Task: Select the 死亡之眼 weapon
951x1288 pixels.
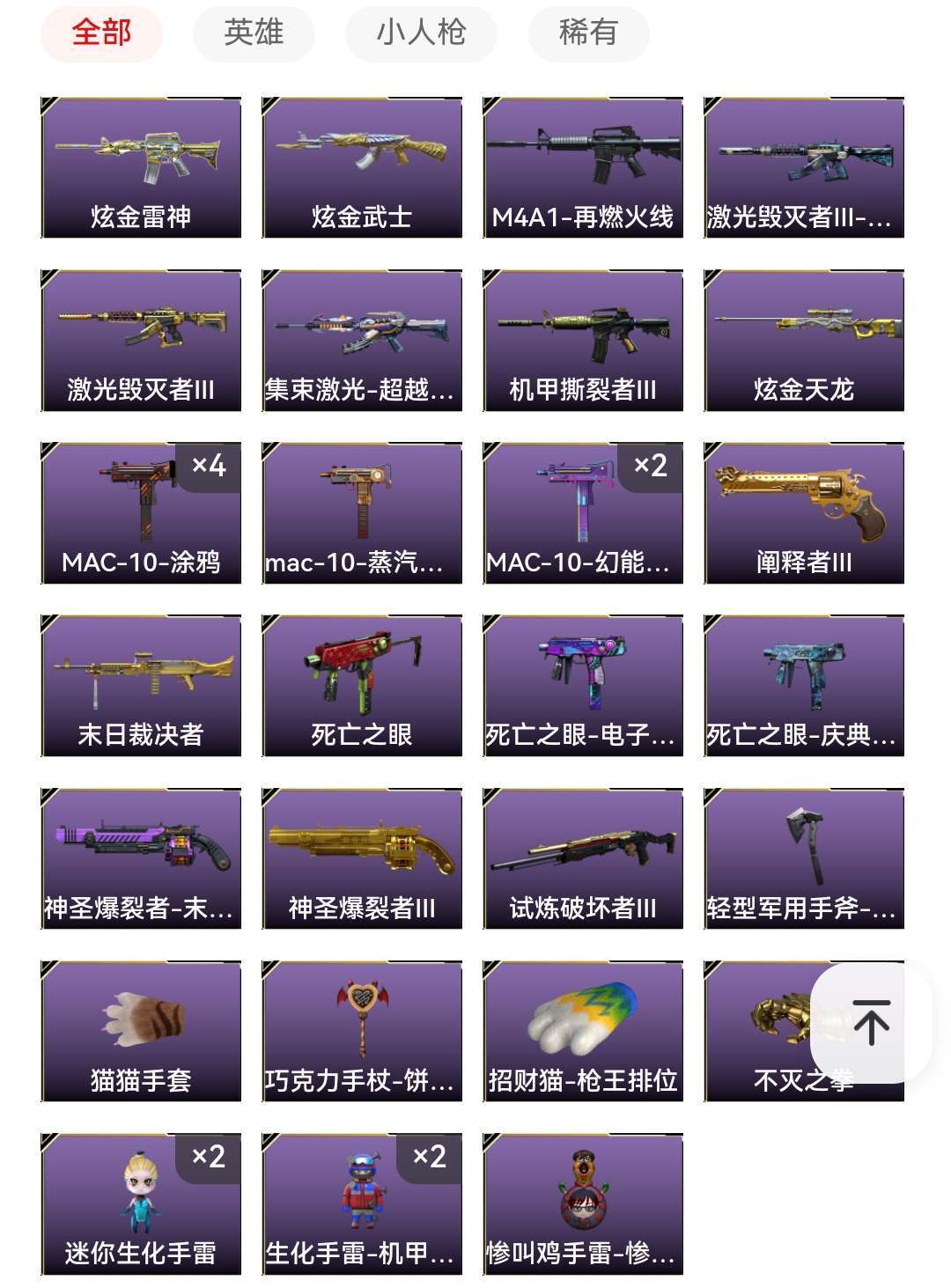Action: point(362,685)
